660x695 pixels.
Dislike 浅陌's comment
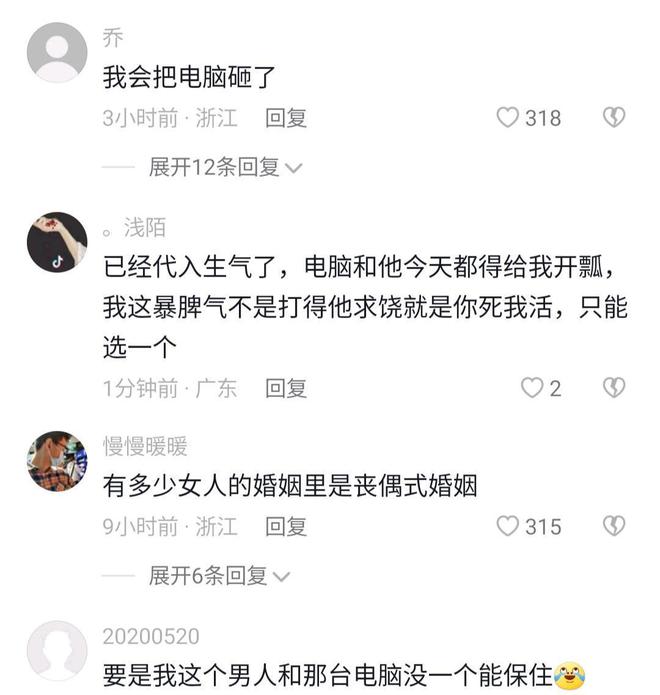pyautogui.click(x=614, y=388)
